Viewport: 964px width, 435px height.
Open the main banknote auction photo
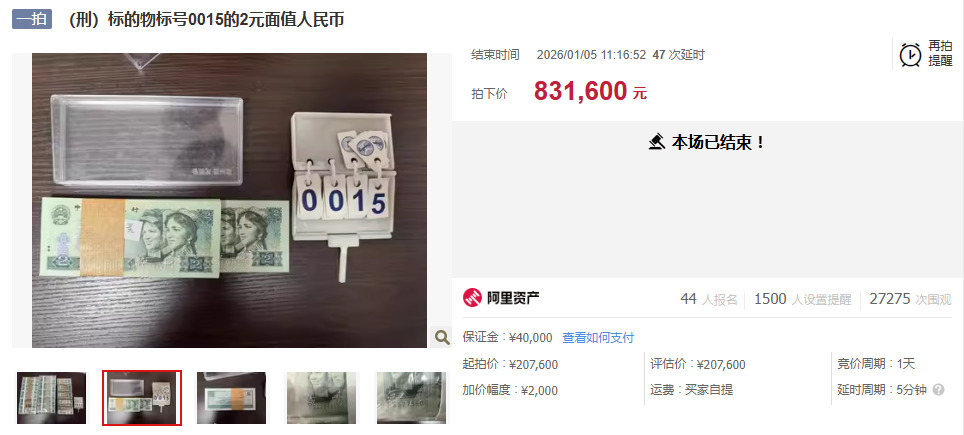pos(229,200)
